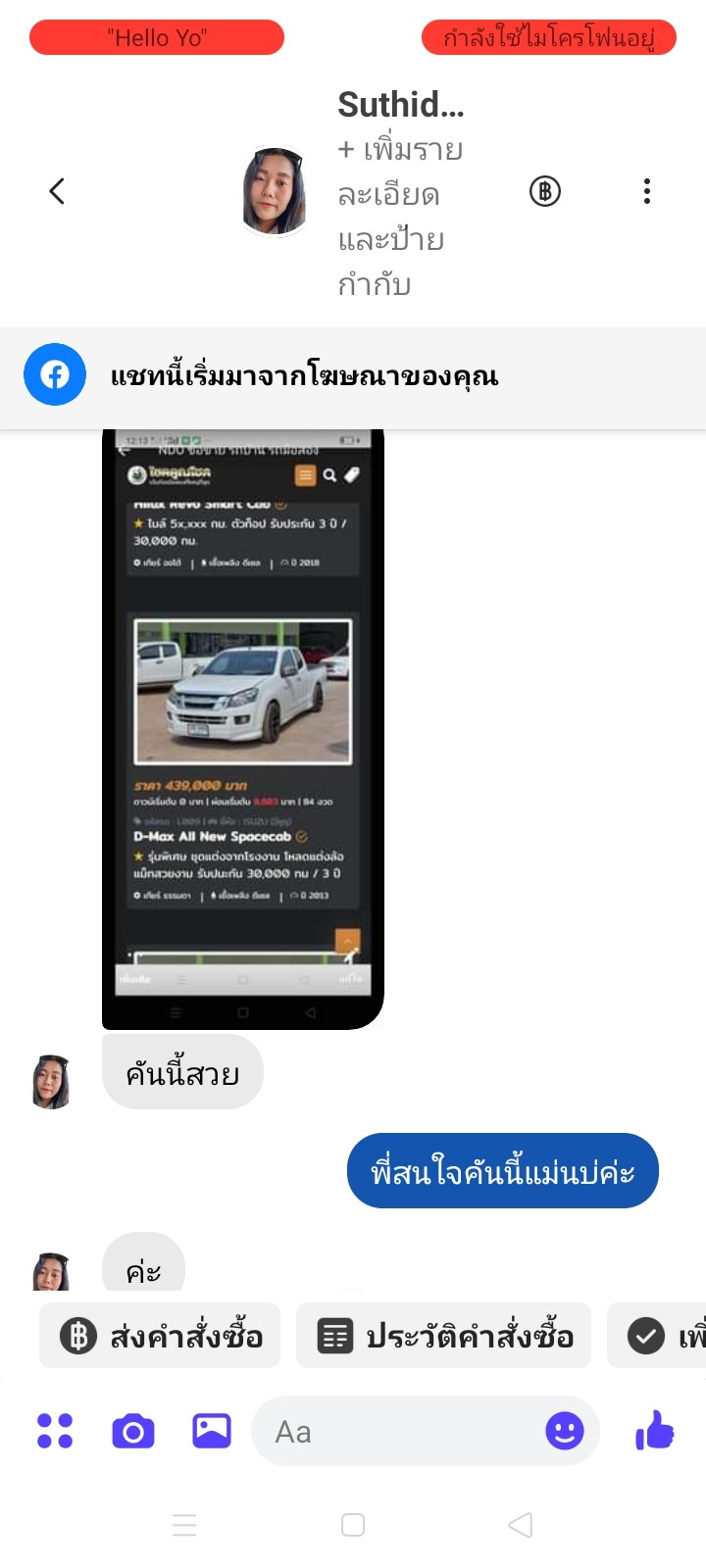Screen dimensions: 706x1568
Task: Open ประวัติคำสั่งซื้อ order history chip
Action: (444, 1335)
